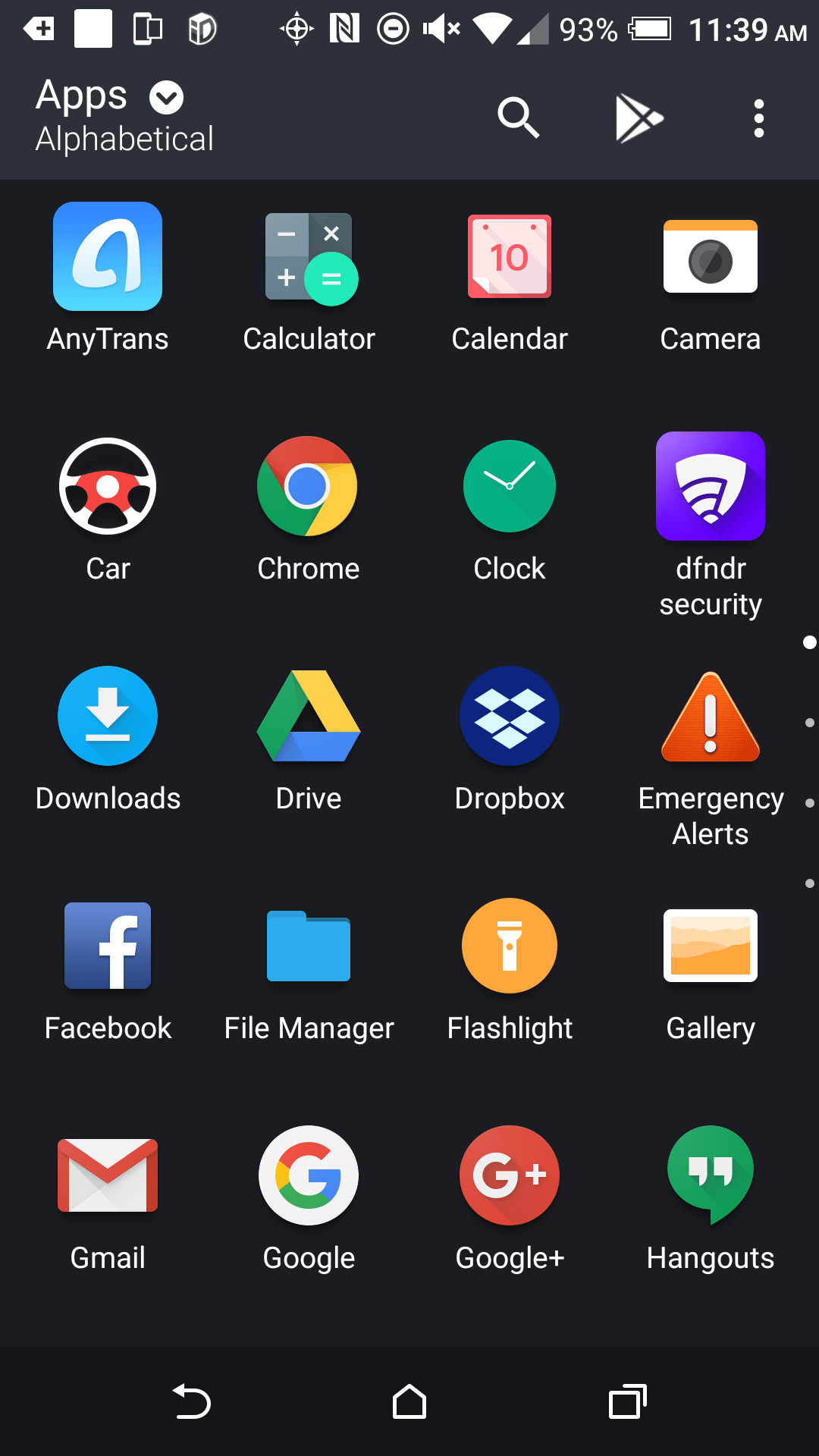This screenshot has height=1456, width=819.
Task: Launch Facebook
Action: 108,946
